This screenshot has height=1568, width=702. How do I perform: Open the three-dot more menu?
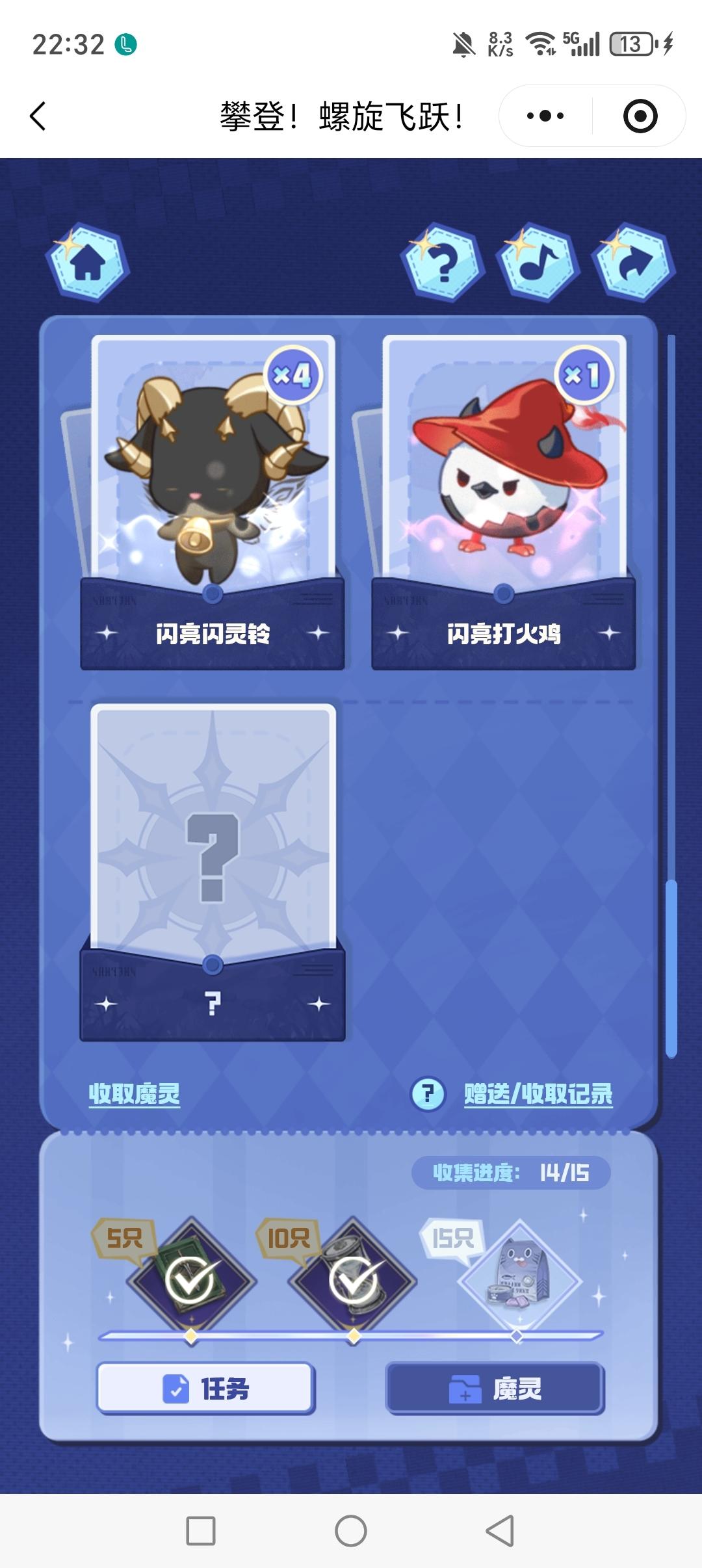545,116
